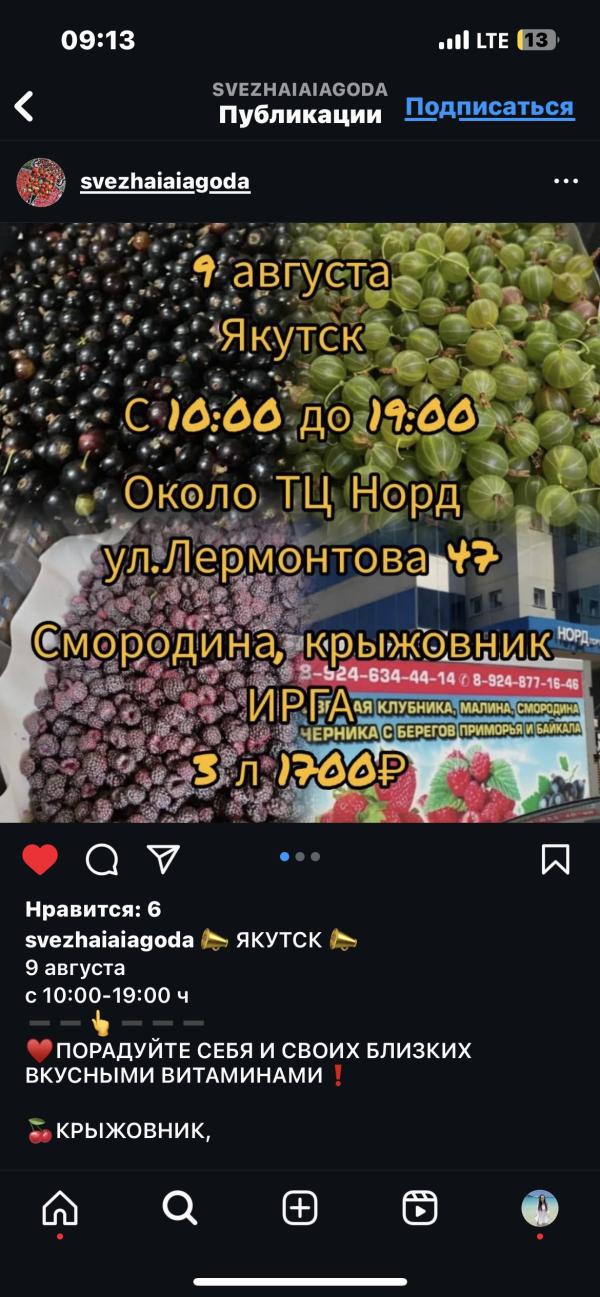Unlike the post with the red heart
The image size is (600, 1297).
click(x=40, y=859)
